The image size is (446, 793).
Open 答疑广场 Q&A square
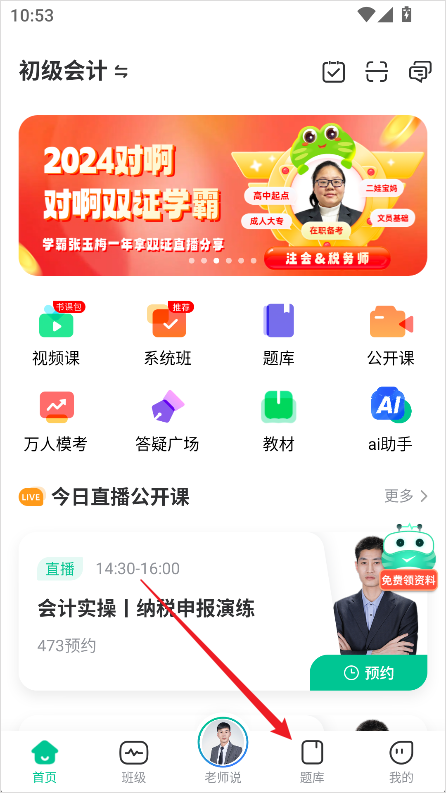(167, 421)
